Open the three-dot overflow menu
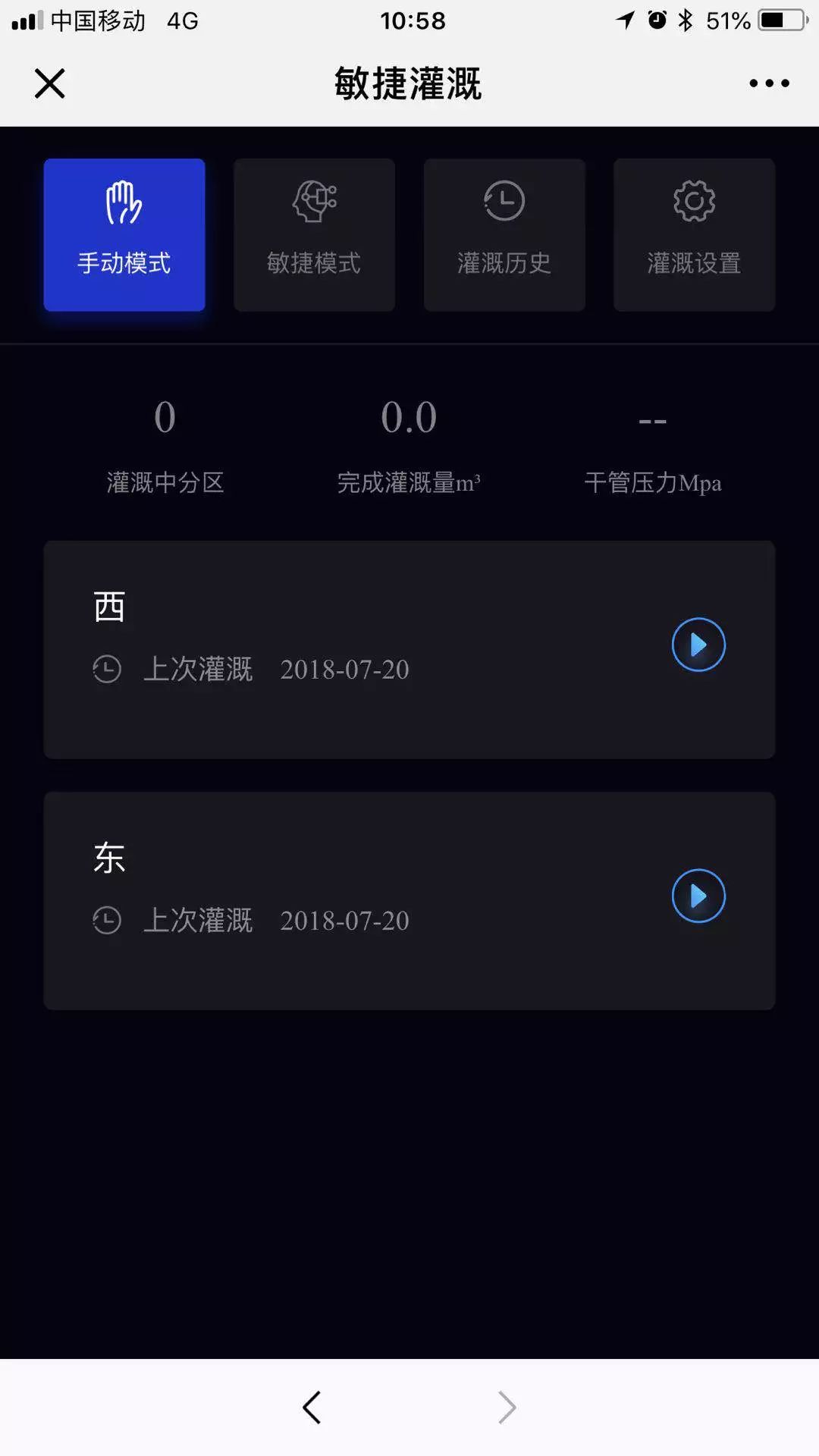This screenshot has width=819, height=1456. coord(769,83)
